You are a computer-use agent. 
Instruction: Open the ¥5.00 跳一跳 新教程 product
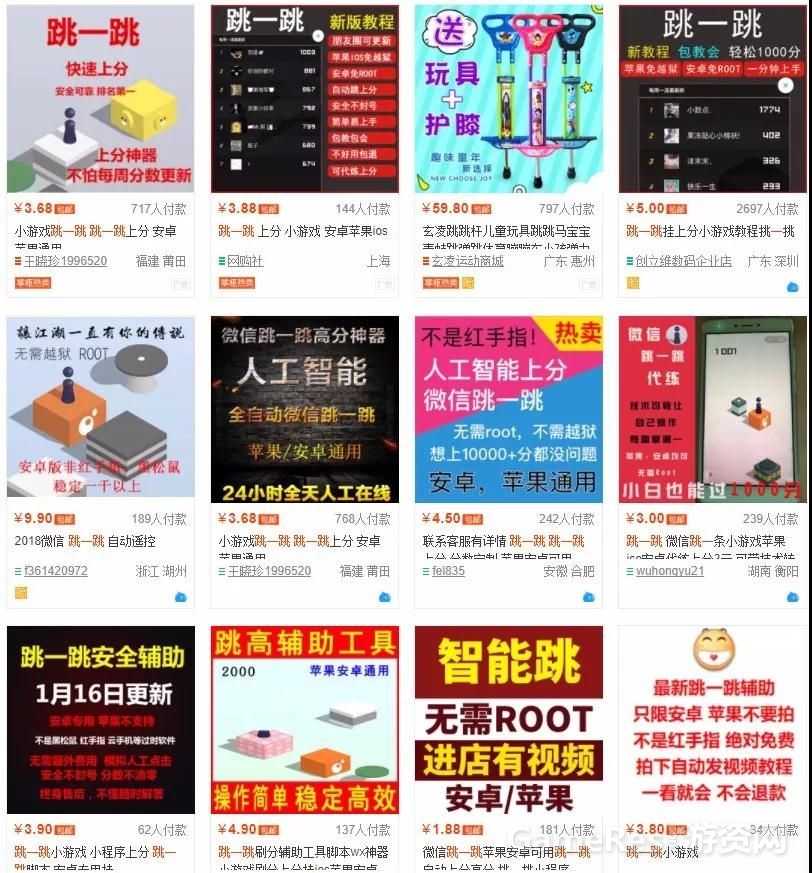(712, 98)
